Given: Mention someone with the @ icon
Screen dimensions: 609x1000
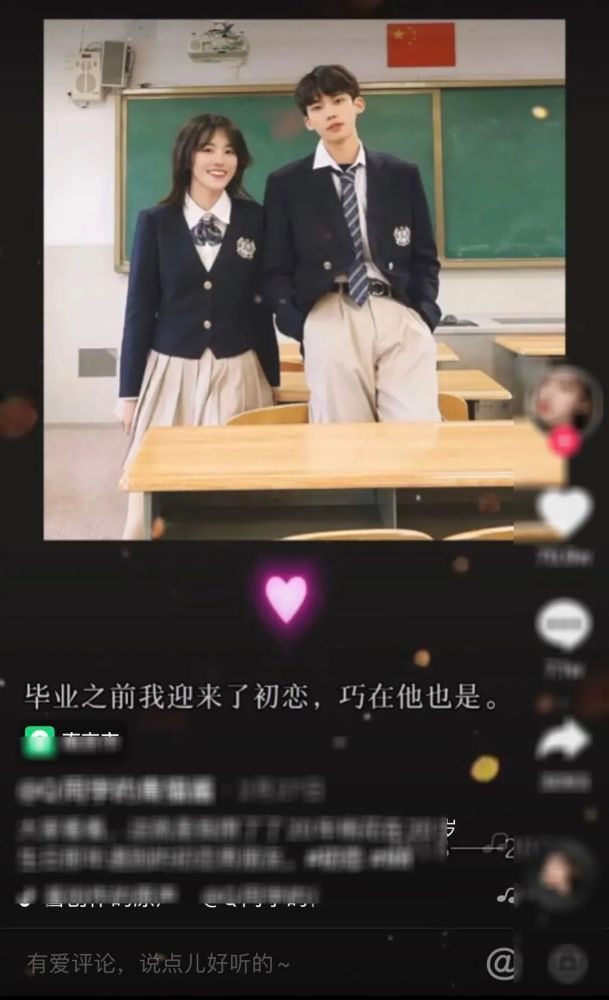Looking at the screenshot, I should pyautogui.click(x=501, y=963).
